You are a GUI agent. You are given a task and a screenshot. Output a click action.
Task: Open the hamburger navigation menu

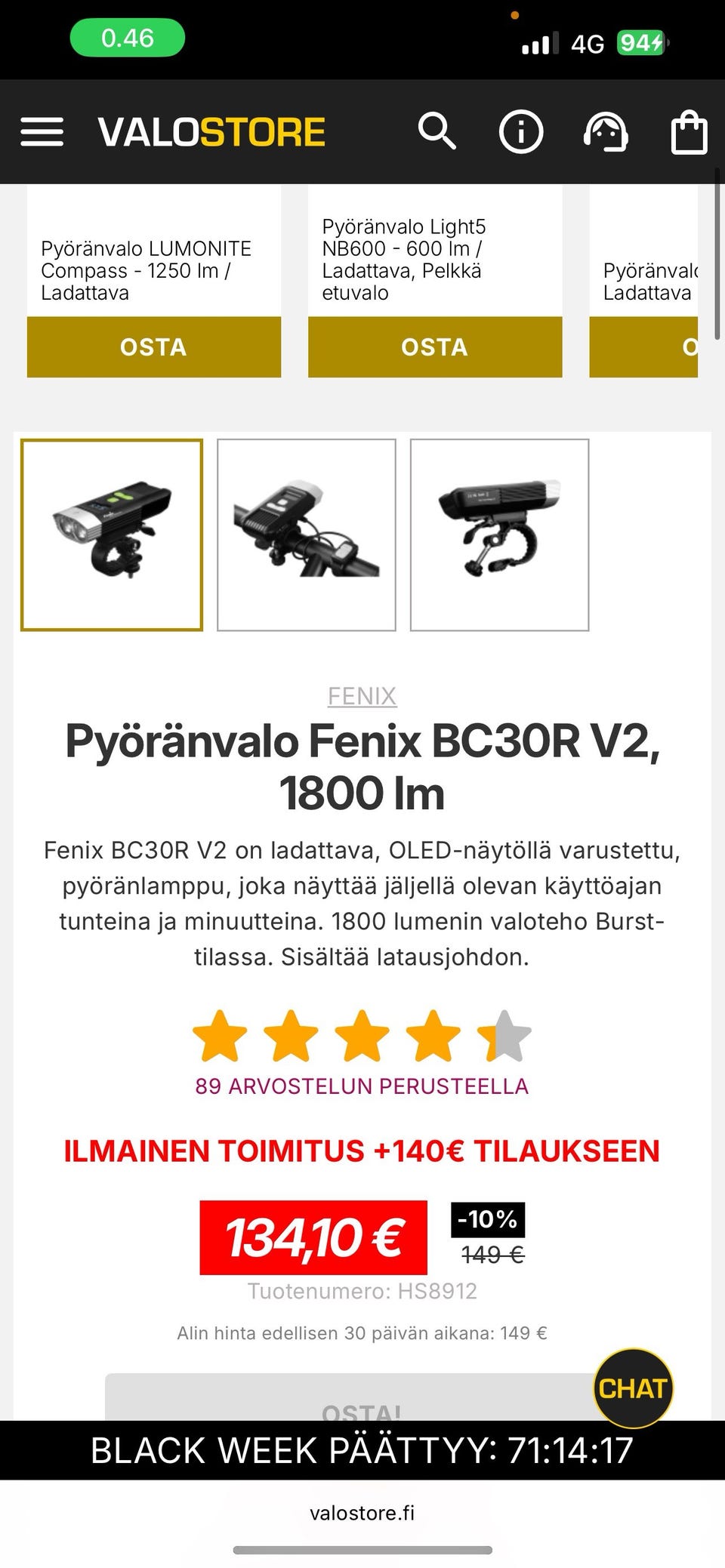point(43,131)
